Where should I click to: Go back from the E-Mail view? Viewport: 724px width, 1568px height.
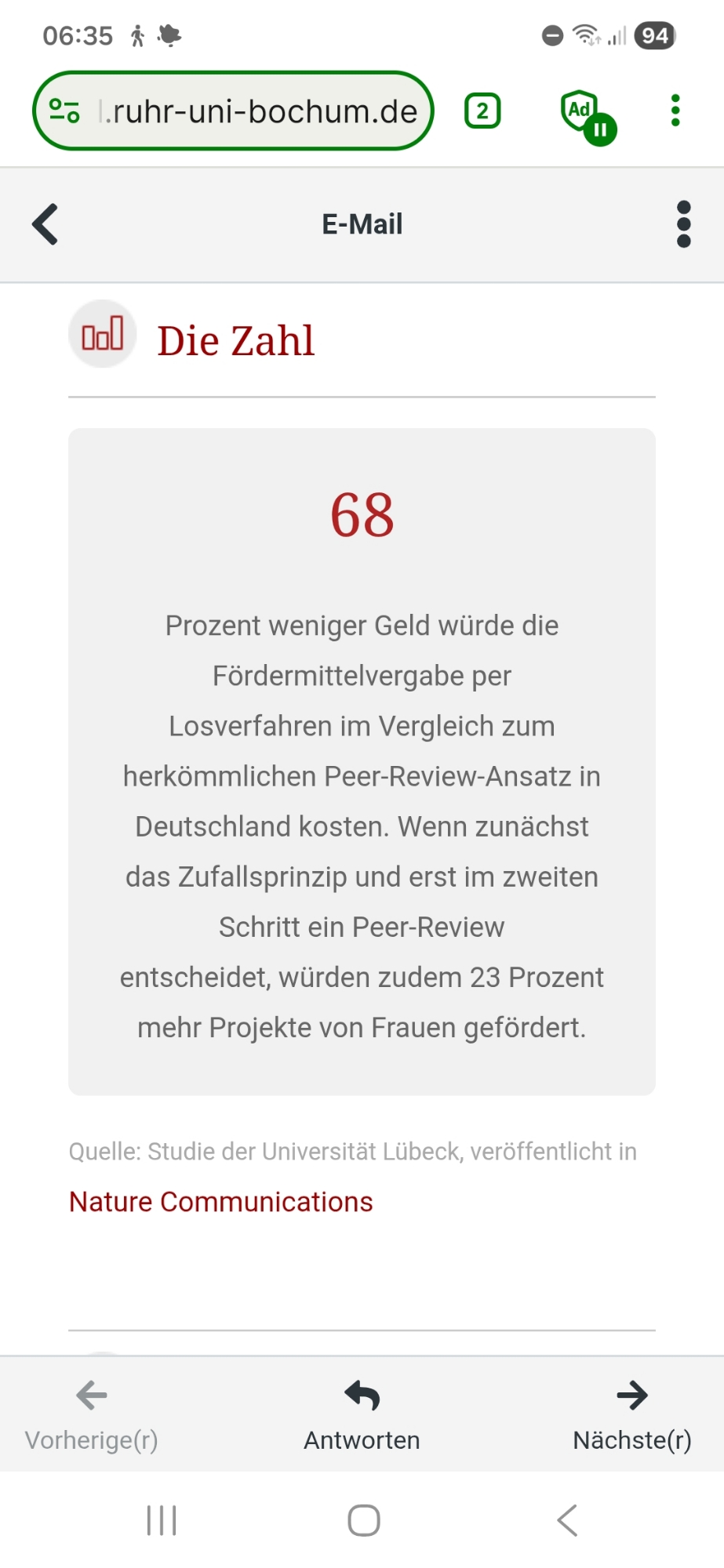tap(45, 224)
